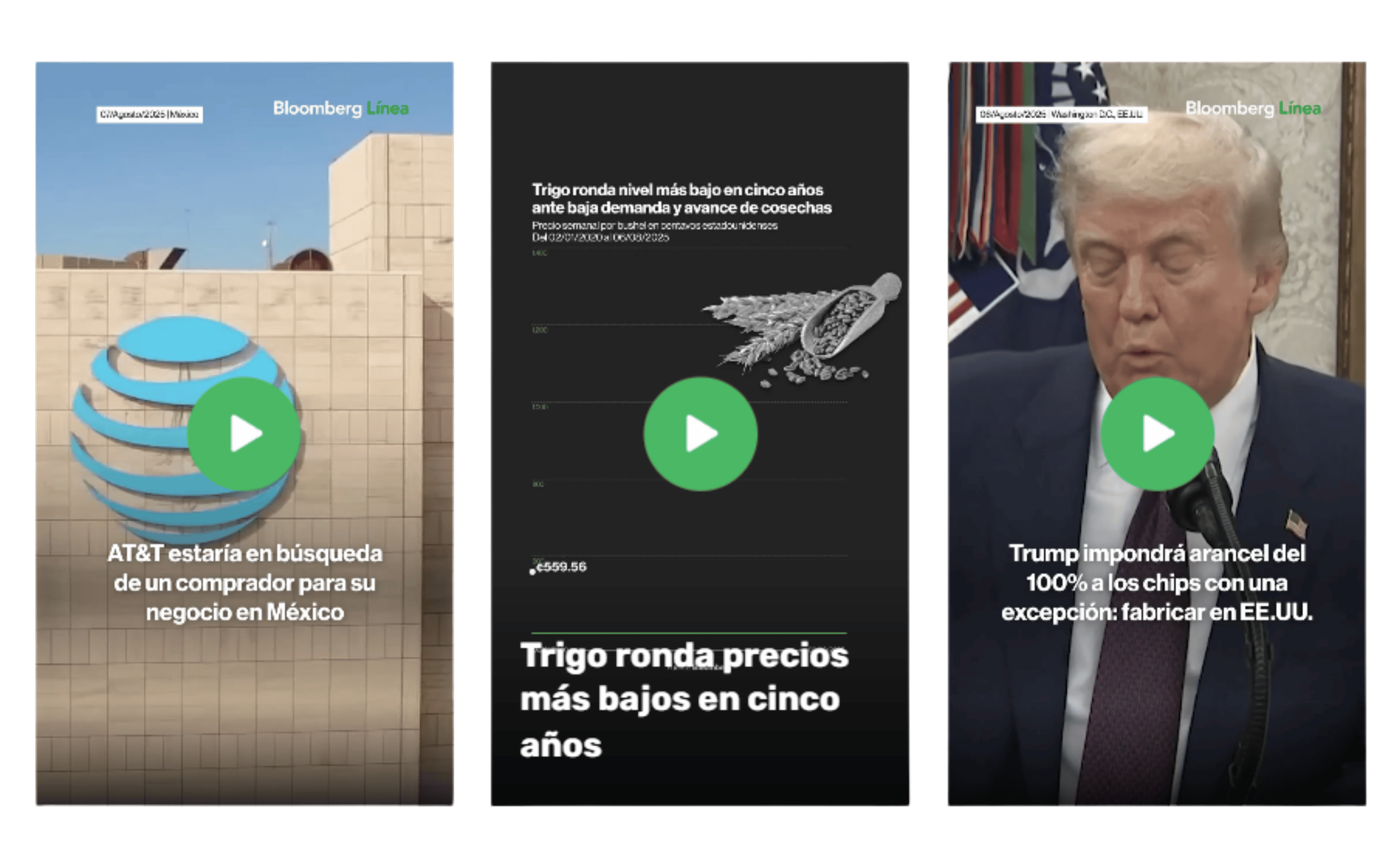
Task: Play the Trump arancel chips video
Action: click(1157, 434)
